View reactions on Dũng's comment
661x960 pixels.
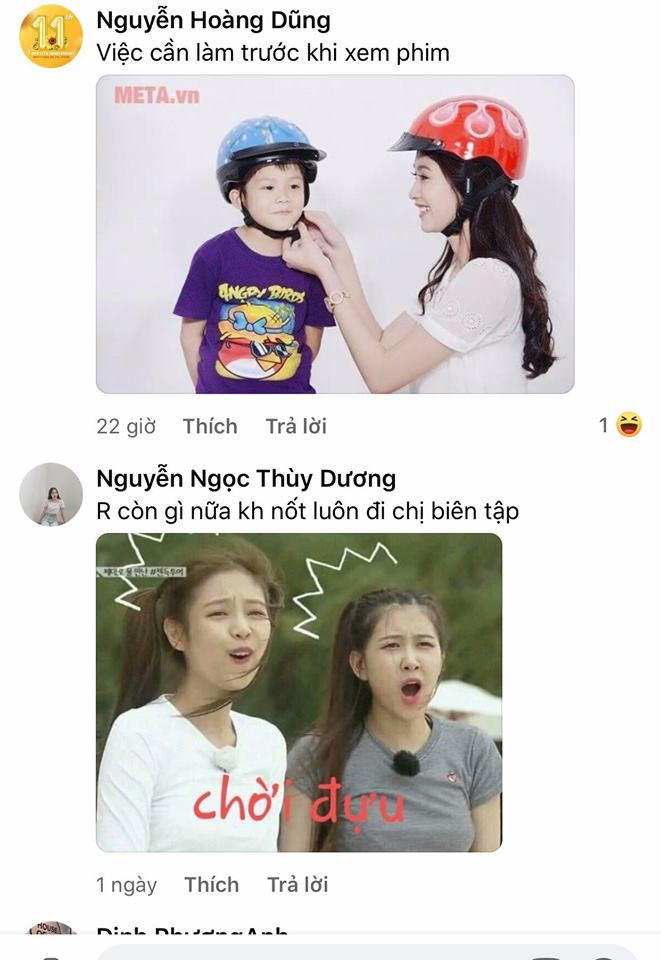(x=621, y=426)
